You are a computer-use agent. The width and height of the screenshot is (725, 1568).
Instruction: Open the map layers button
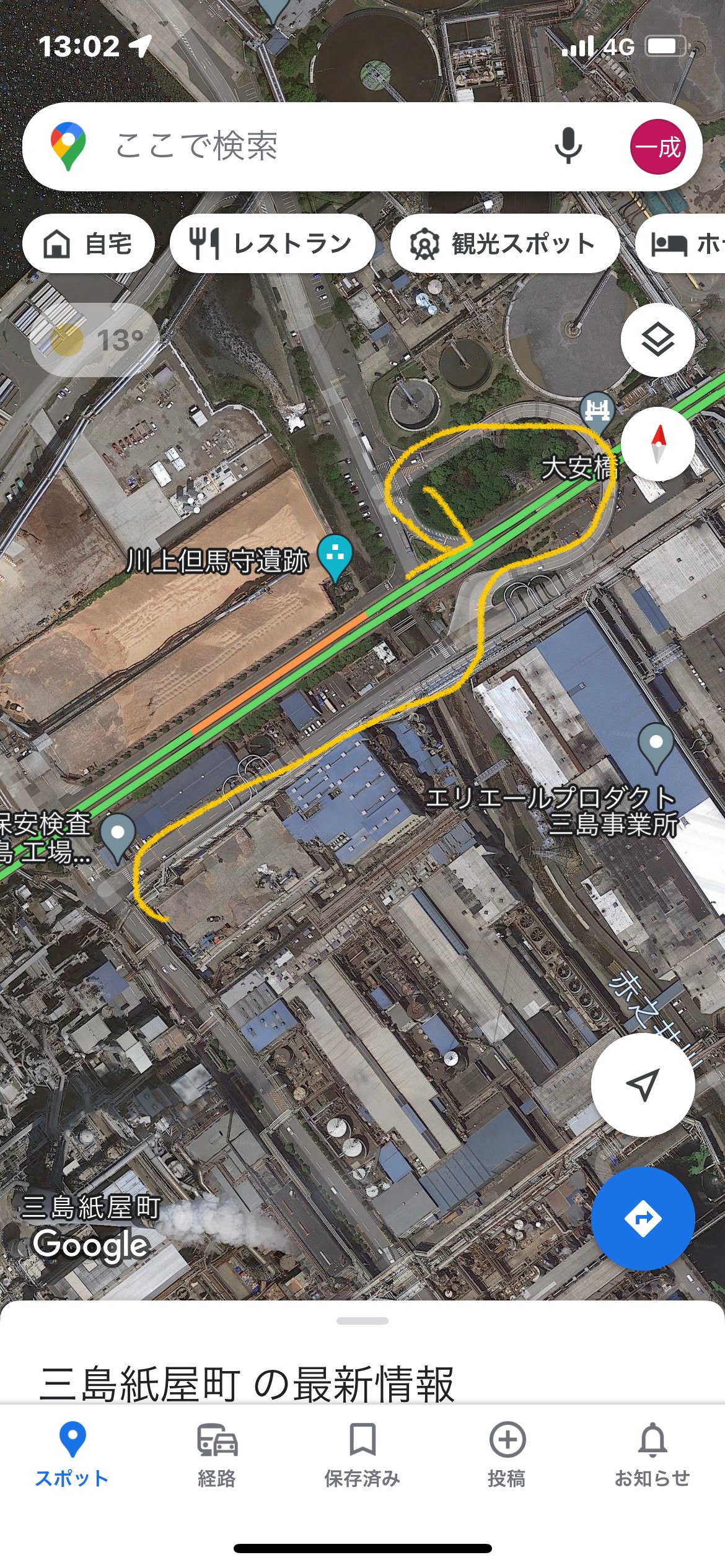pos(657,340)
